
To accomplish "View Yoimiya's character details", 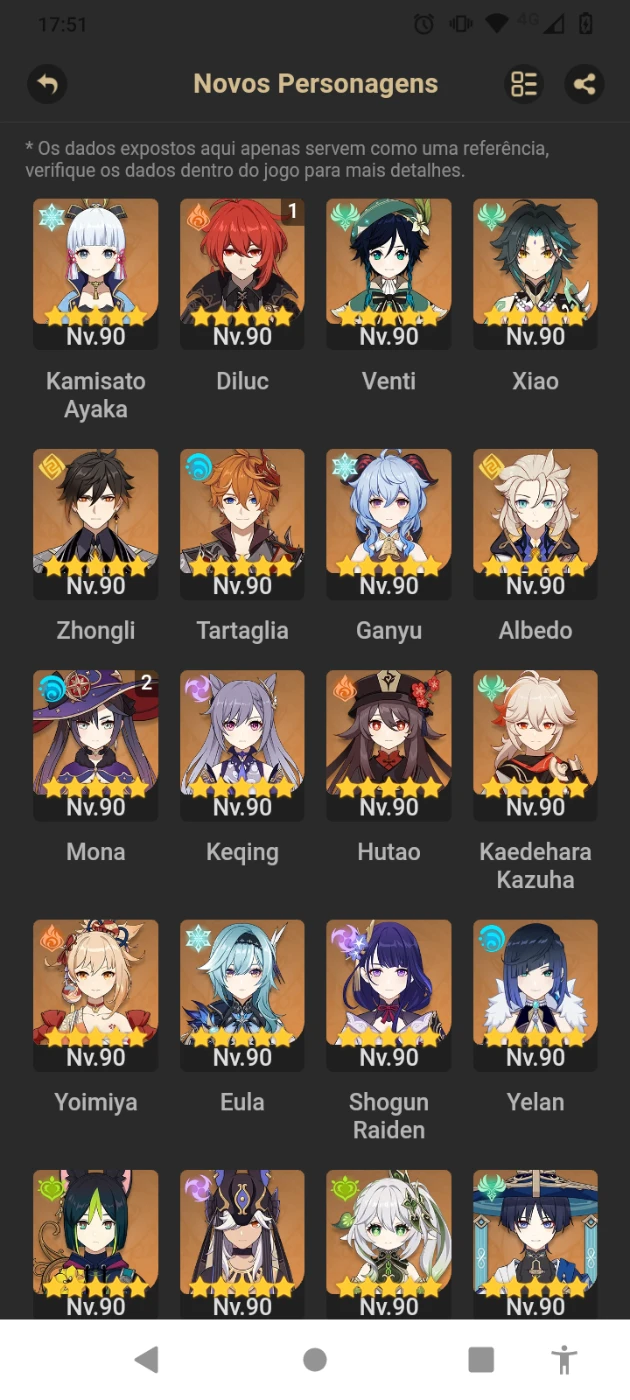I will click(x=96, y=992).
